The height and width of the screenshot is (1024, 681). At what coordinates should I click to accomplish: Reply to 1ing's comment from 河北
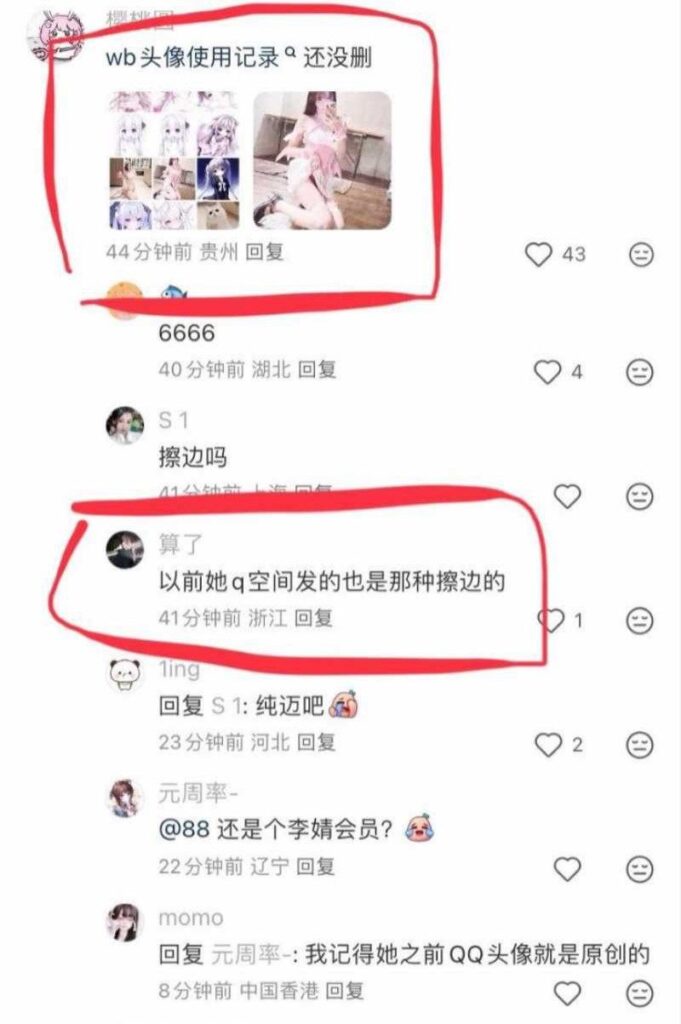pyautogui.click(x=315, y=742)
